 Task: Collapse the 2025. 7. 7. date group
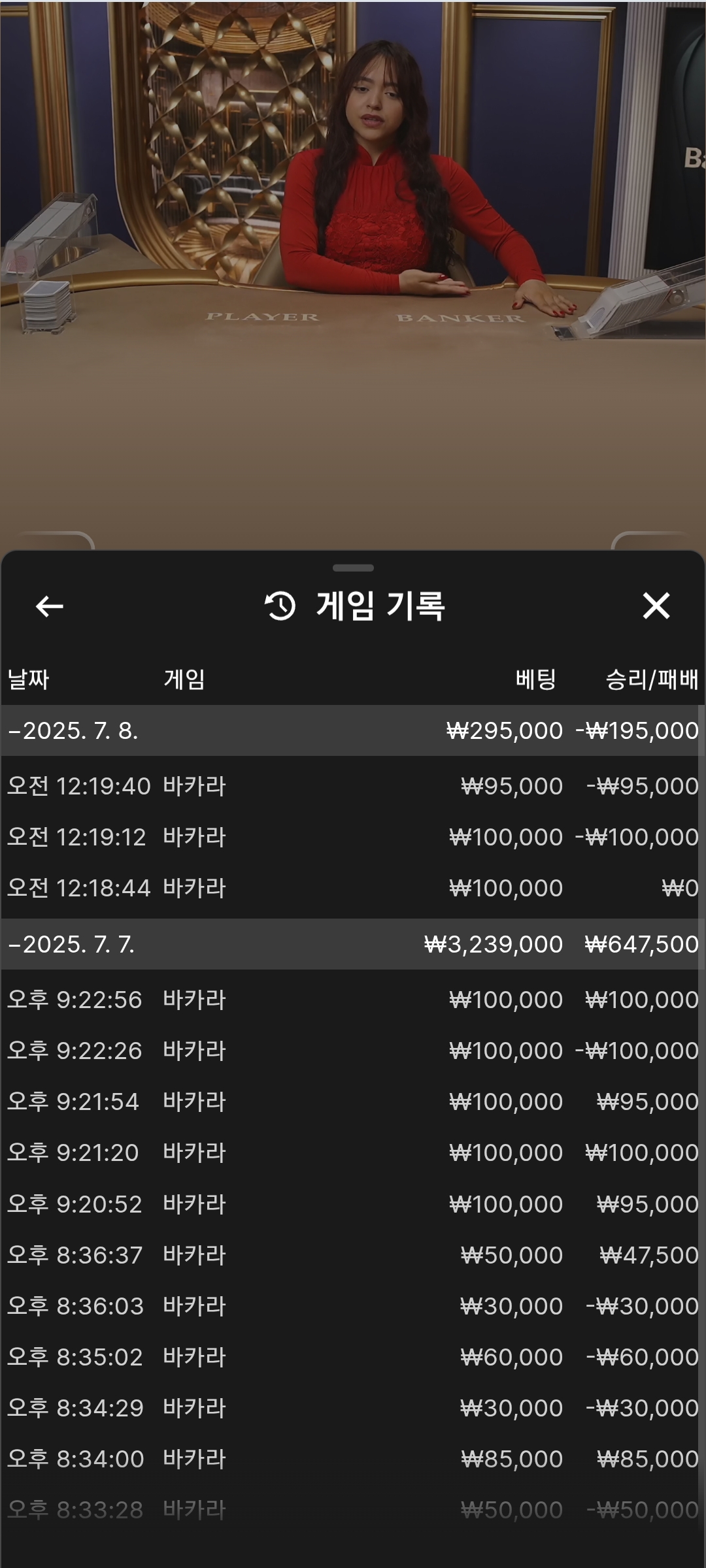pos(353,944)
